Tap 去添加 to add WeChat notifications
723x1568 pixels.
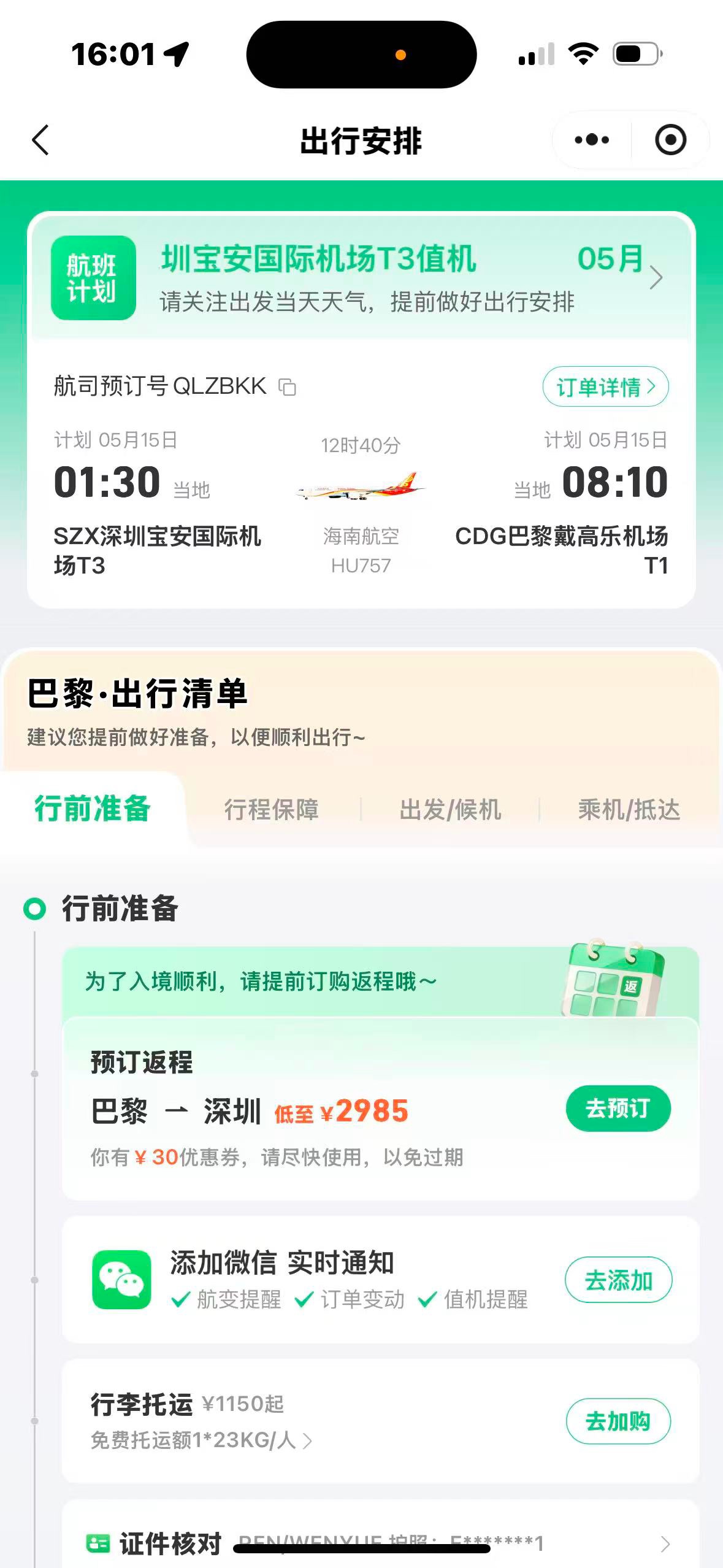click(x=618, y=1280)
